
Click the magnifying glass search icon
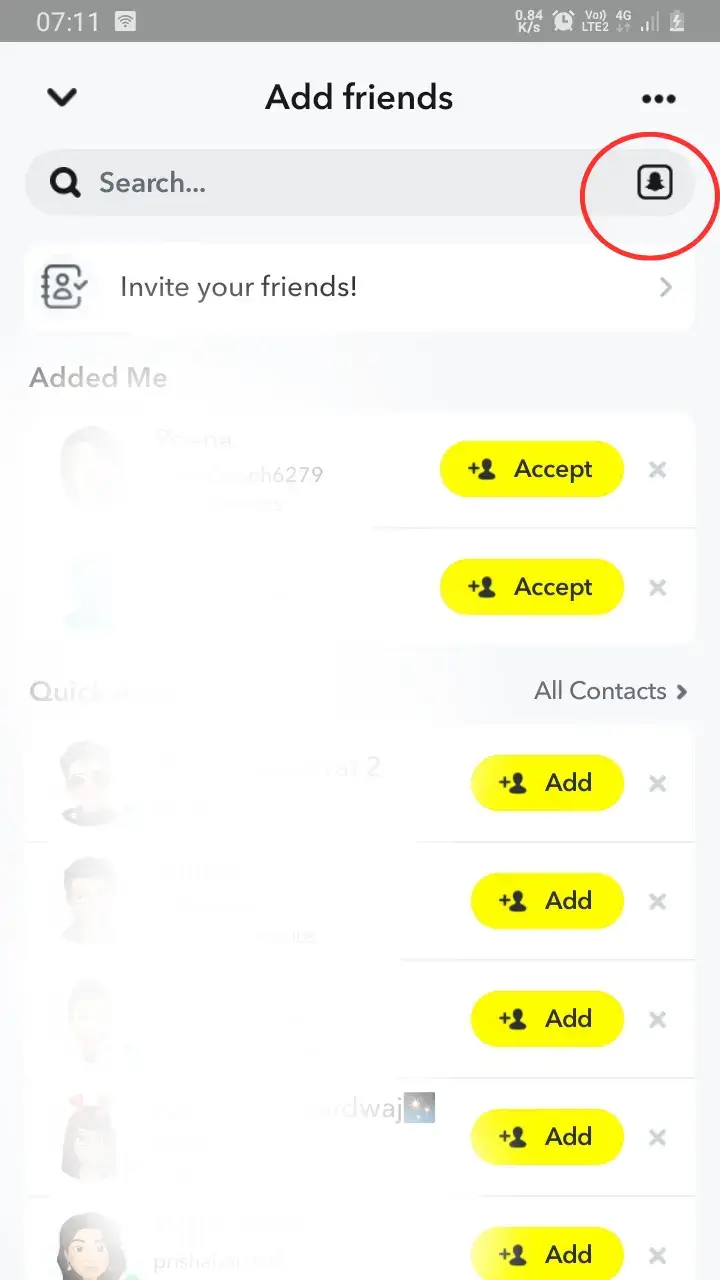click(64, 182)
